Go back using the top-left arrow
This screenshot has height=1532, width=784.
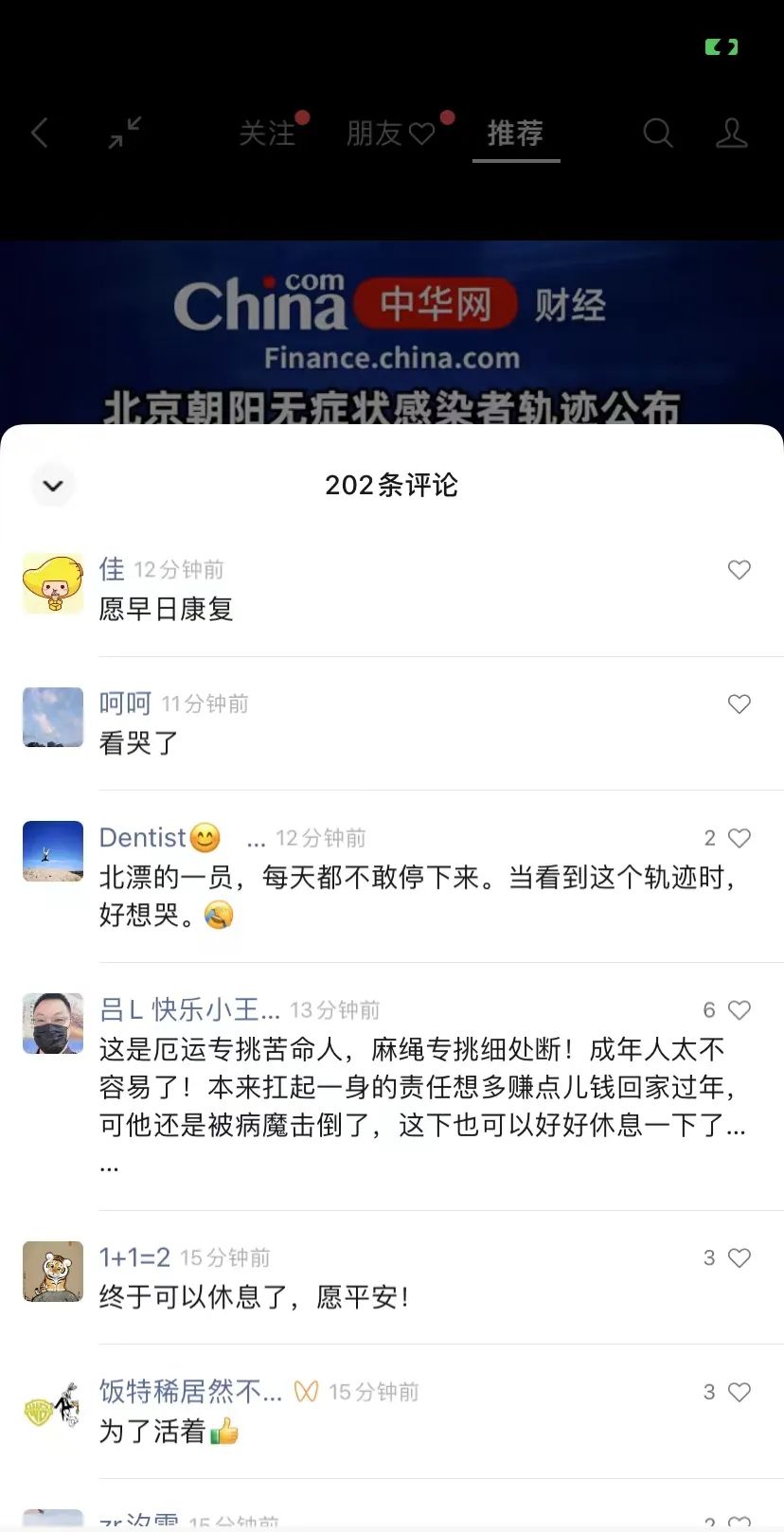coord(40,133)
